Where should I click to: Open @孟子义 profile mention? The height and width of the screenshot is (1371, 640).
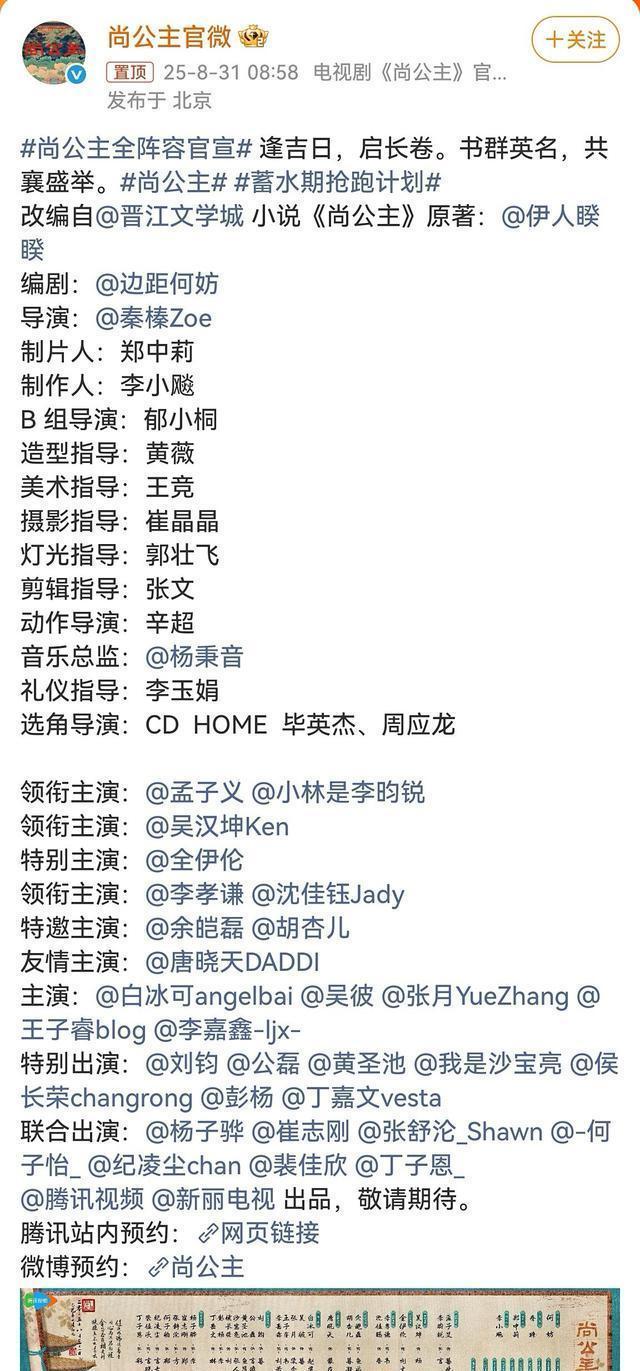click(x=194, y=792)
